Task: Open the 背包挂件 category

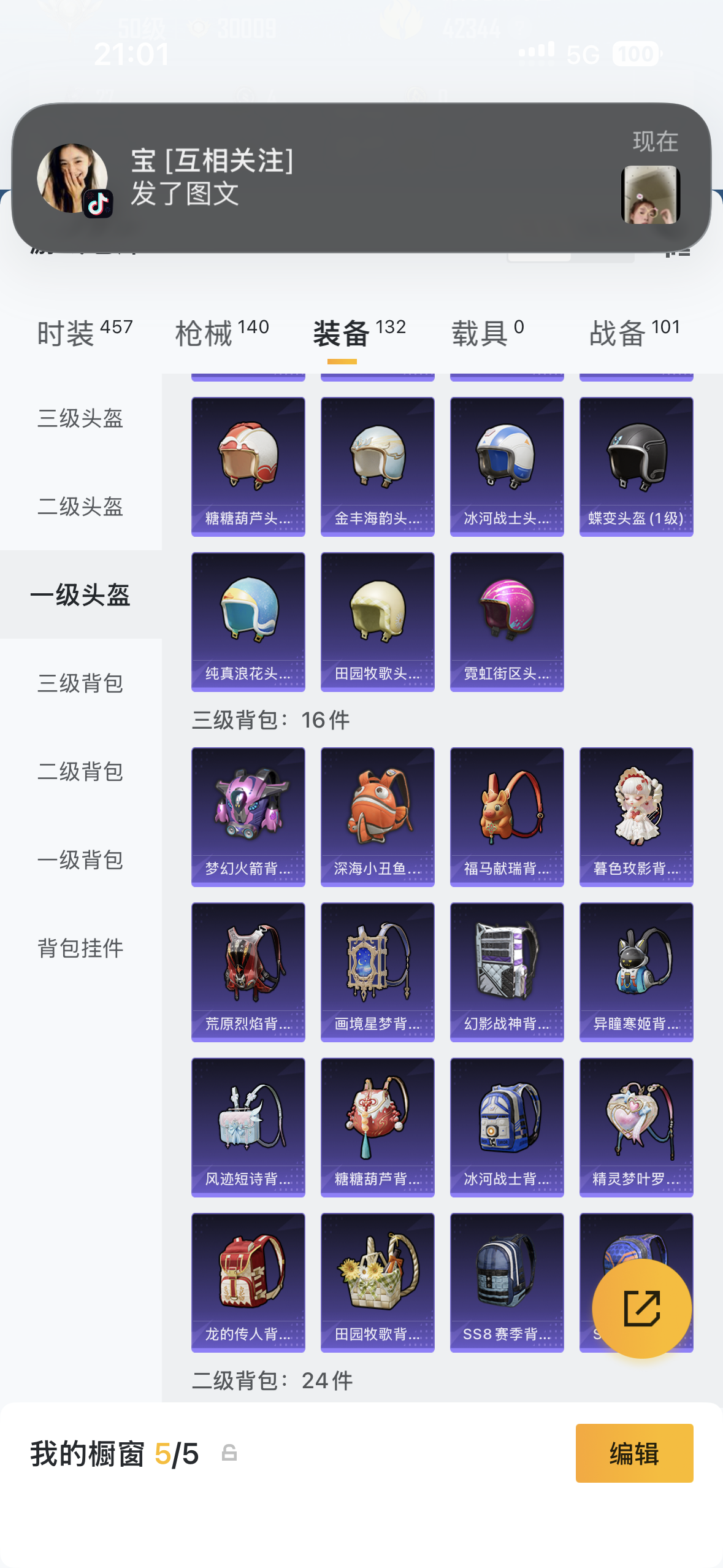Action: coord(80,948)
